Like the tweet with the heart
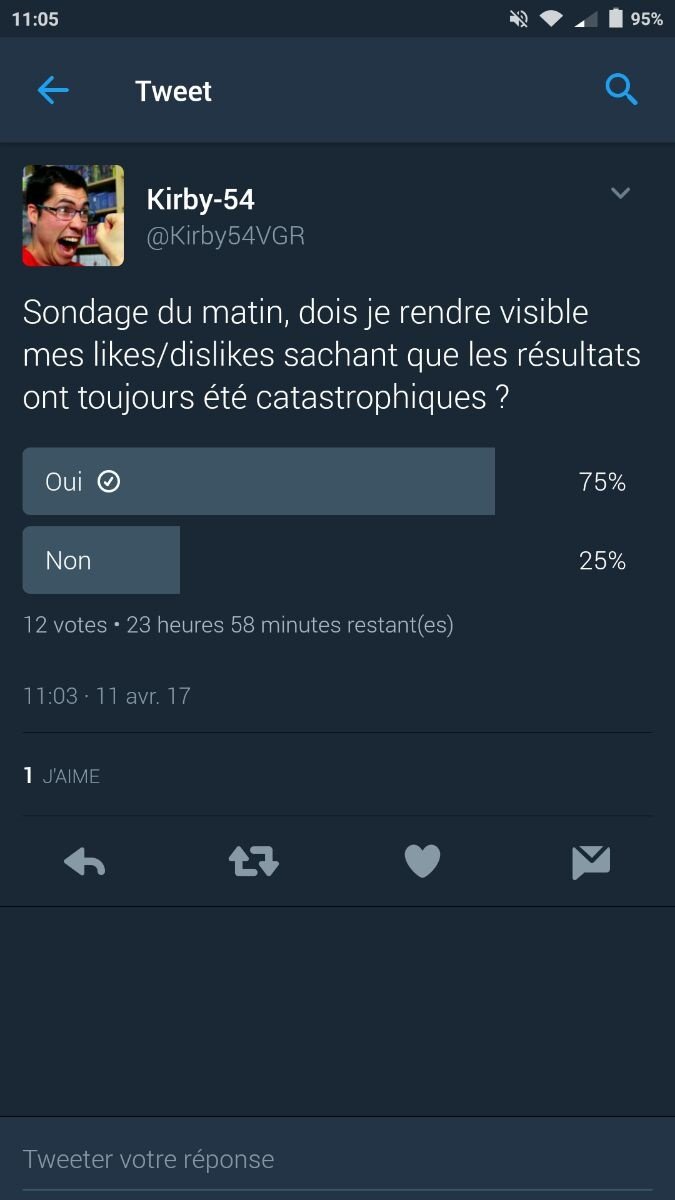This screenshot has height=1200, width=675. click(x=422, y=861)
